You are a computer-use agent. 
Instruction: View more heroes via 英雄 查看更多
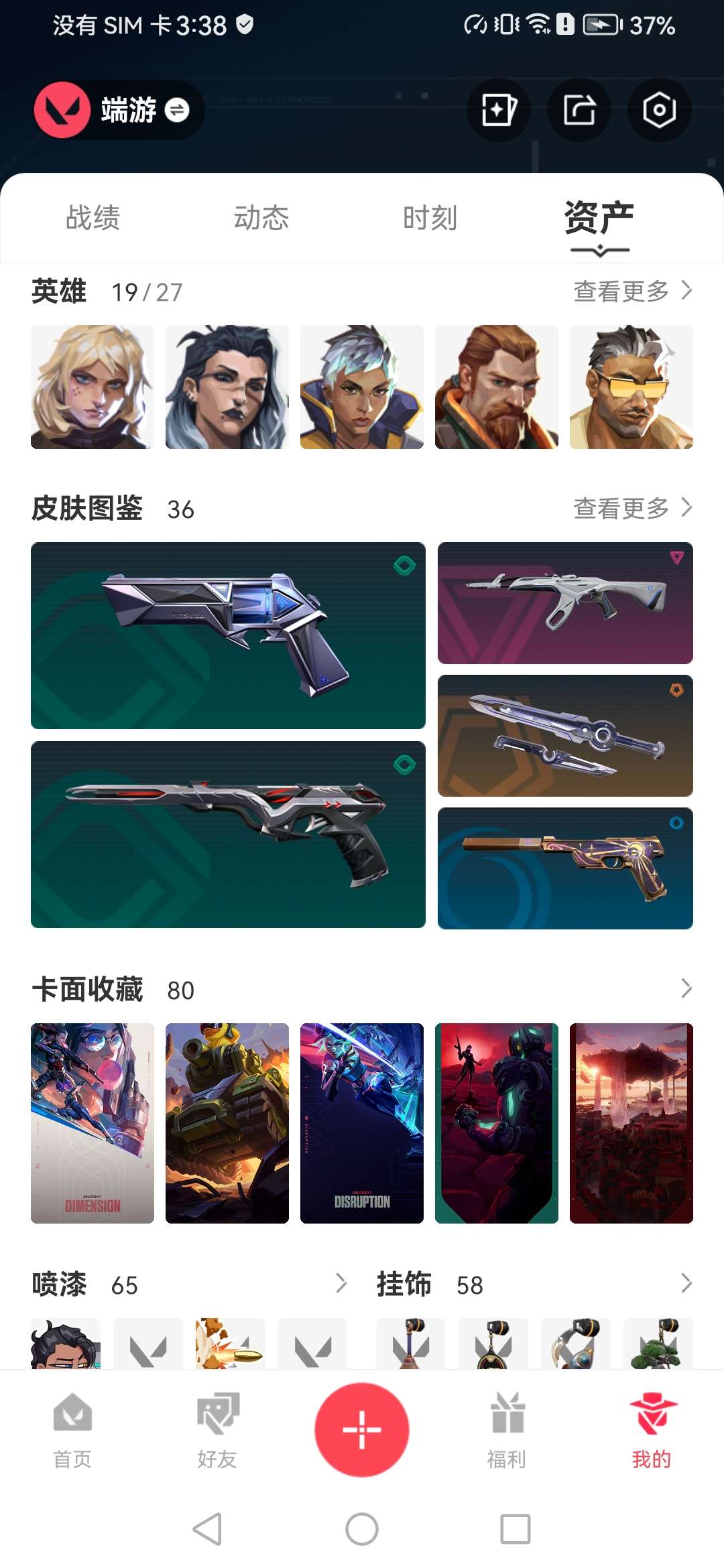[632, 291]
